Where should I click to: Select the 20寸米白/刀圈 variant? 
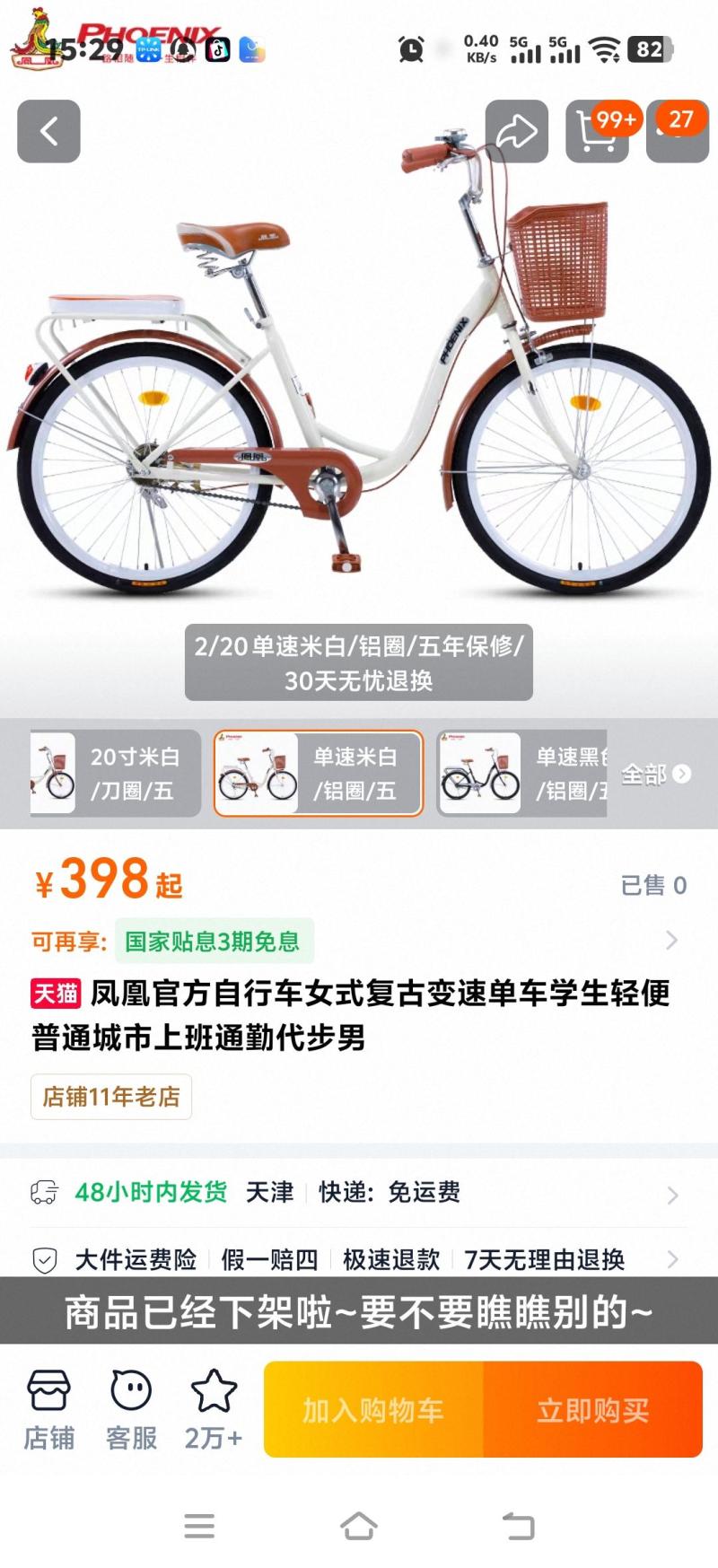click(x=114, y=773)
